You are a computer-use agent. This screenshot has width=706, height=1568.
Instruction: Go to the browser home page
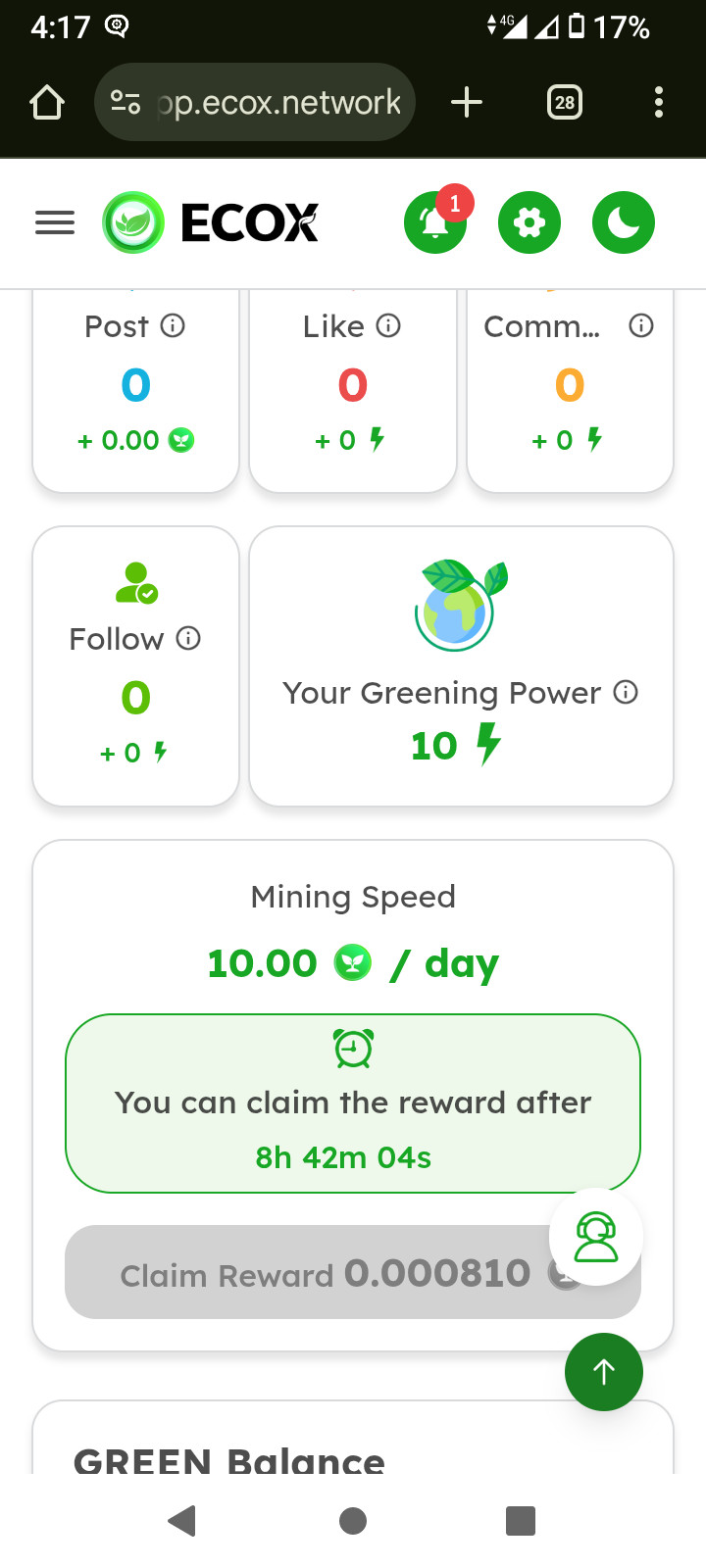[x=47, y=102]
